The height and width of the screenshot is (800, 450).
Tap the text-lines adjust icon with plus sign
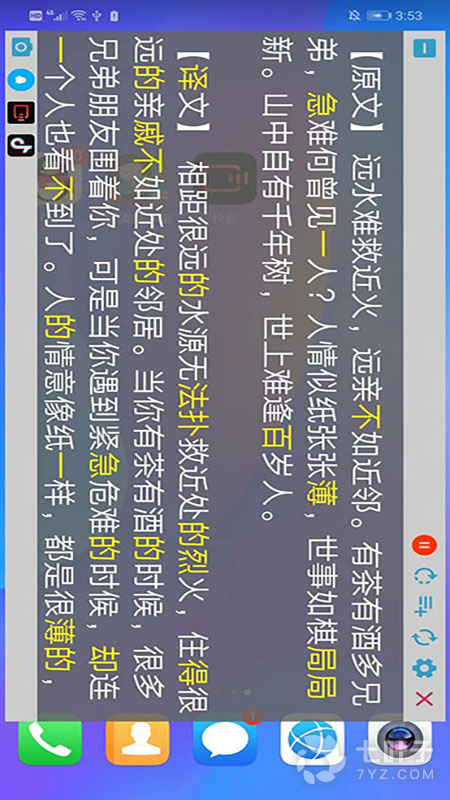click(424, 606)
